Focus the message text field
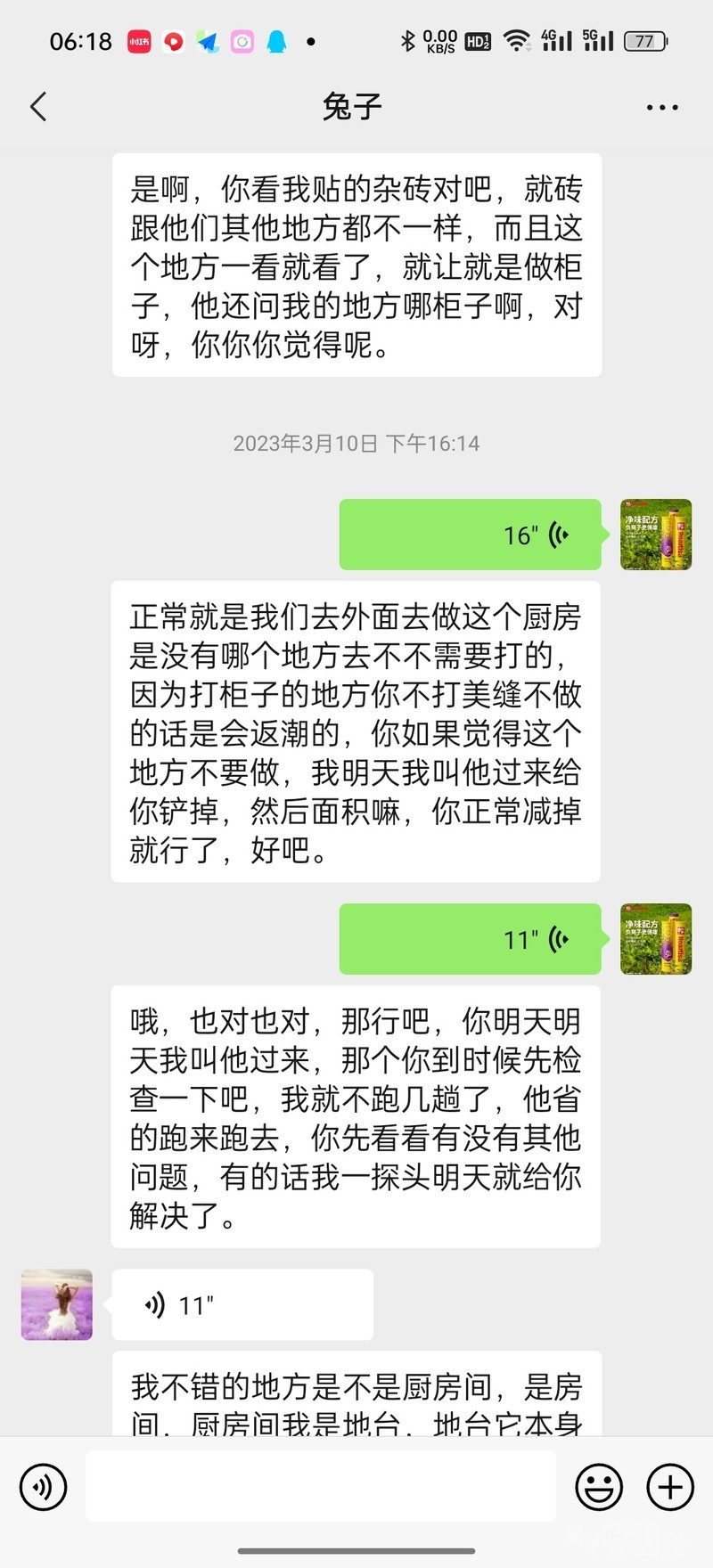 pyautogui.click(x=321, y=1486)
